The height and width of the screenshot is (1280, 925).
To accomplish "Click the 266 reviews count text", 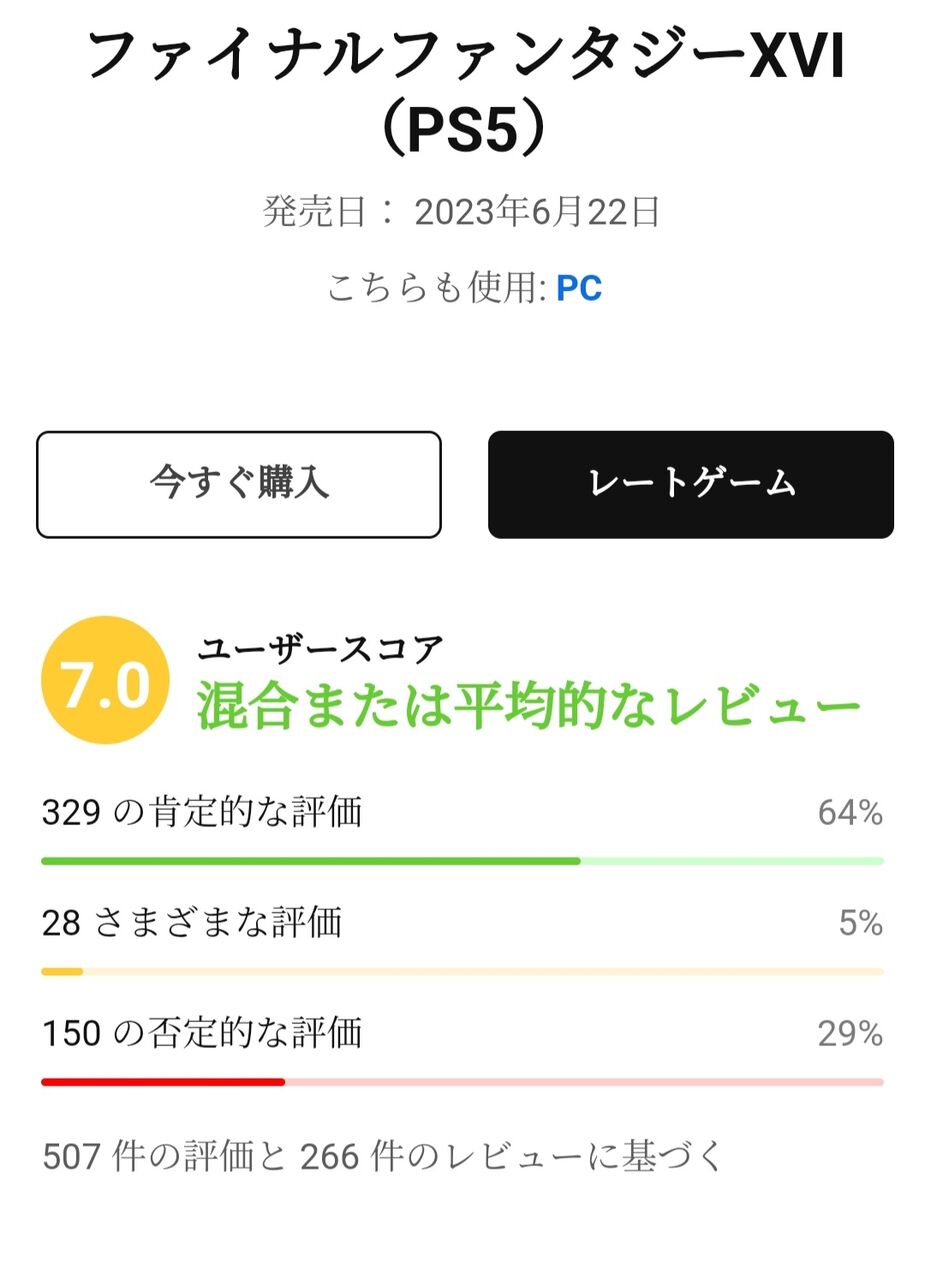I will coord(330,1158).
